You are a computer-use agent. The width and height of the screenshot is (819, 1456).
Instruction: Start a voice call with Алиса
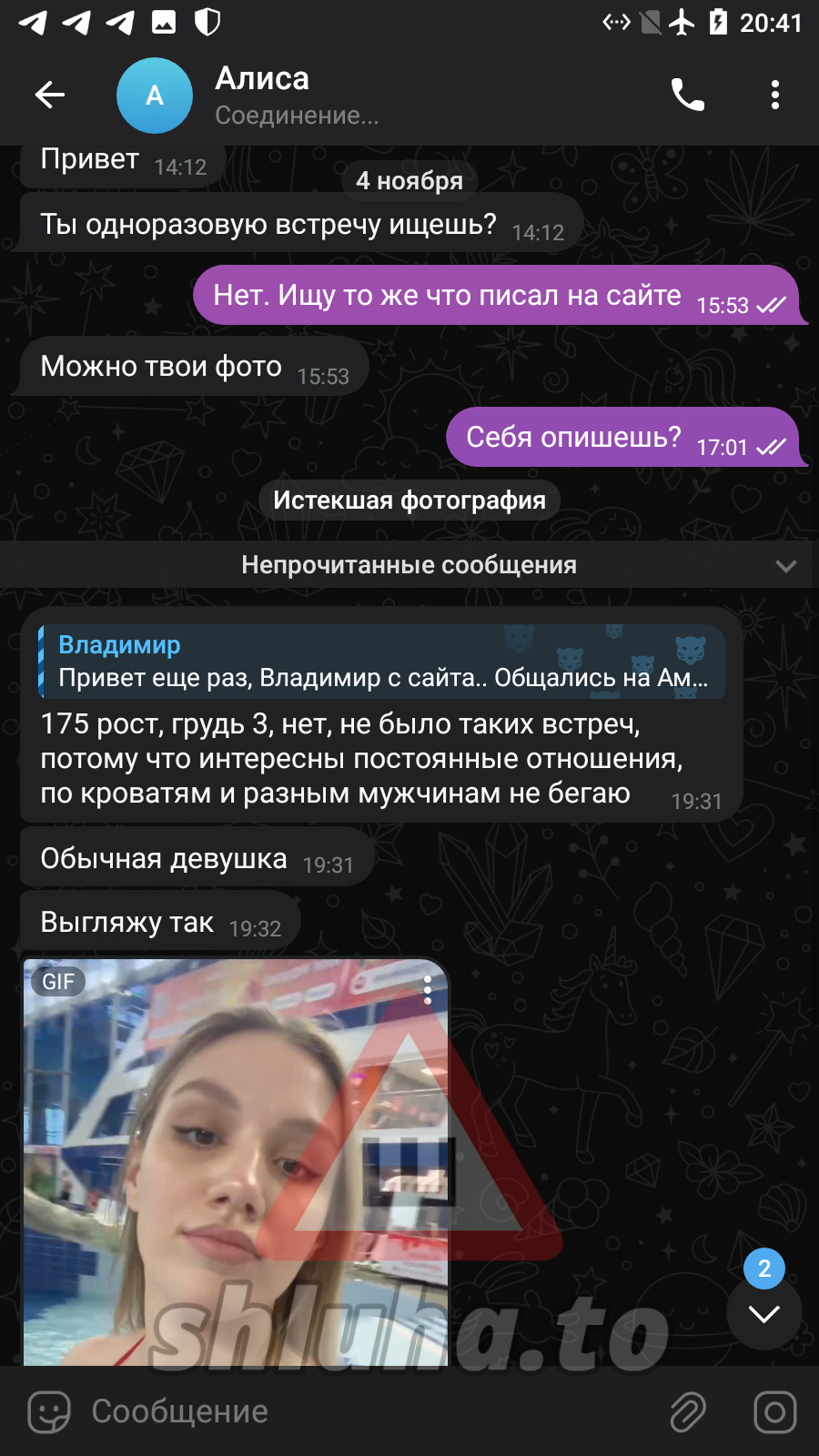point(687,95)
